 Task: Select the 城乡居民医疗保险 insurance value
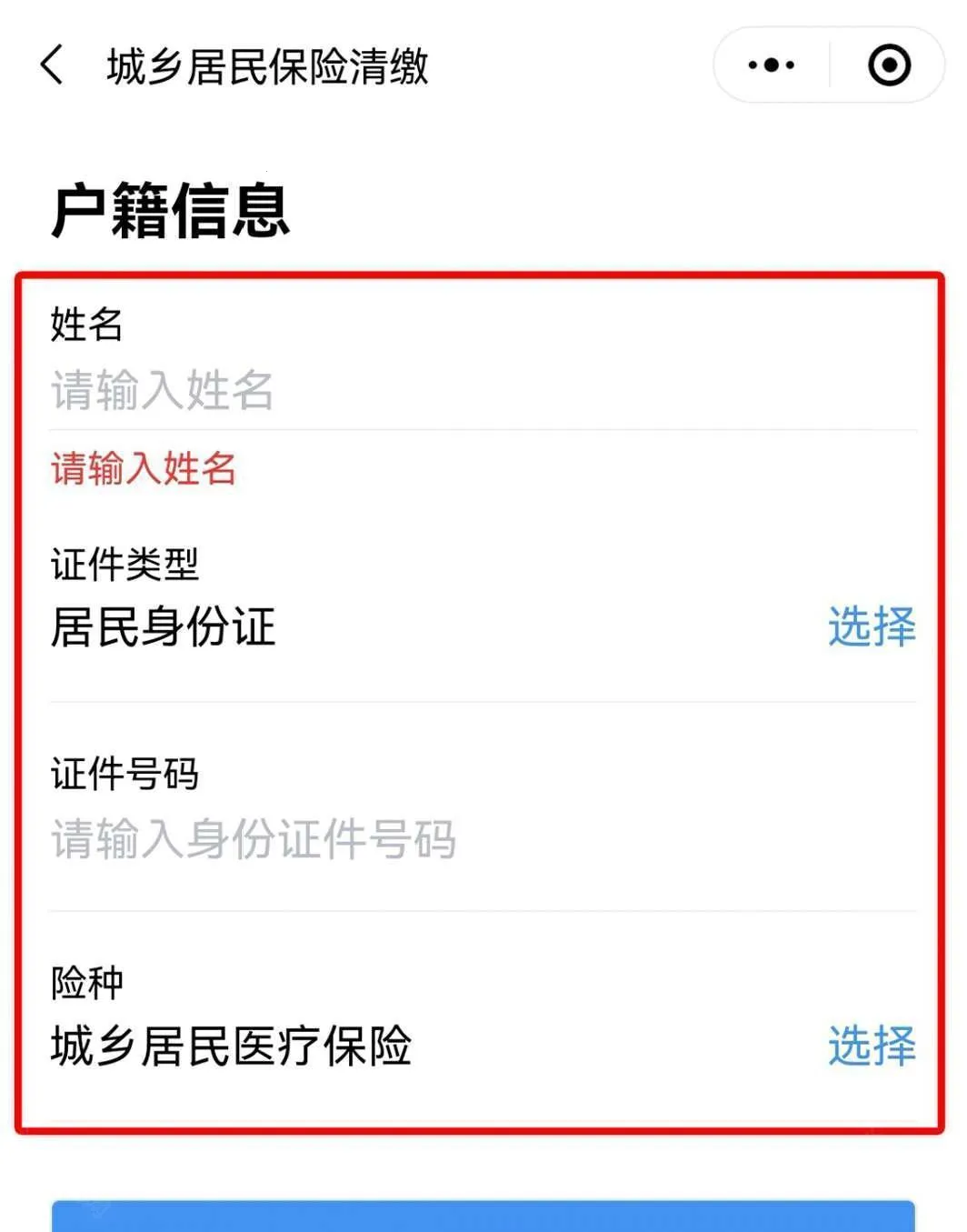pyautogui.click(x=232, y=1047)
